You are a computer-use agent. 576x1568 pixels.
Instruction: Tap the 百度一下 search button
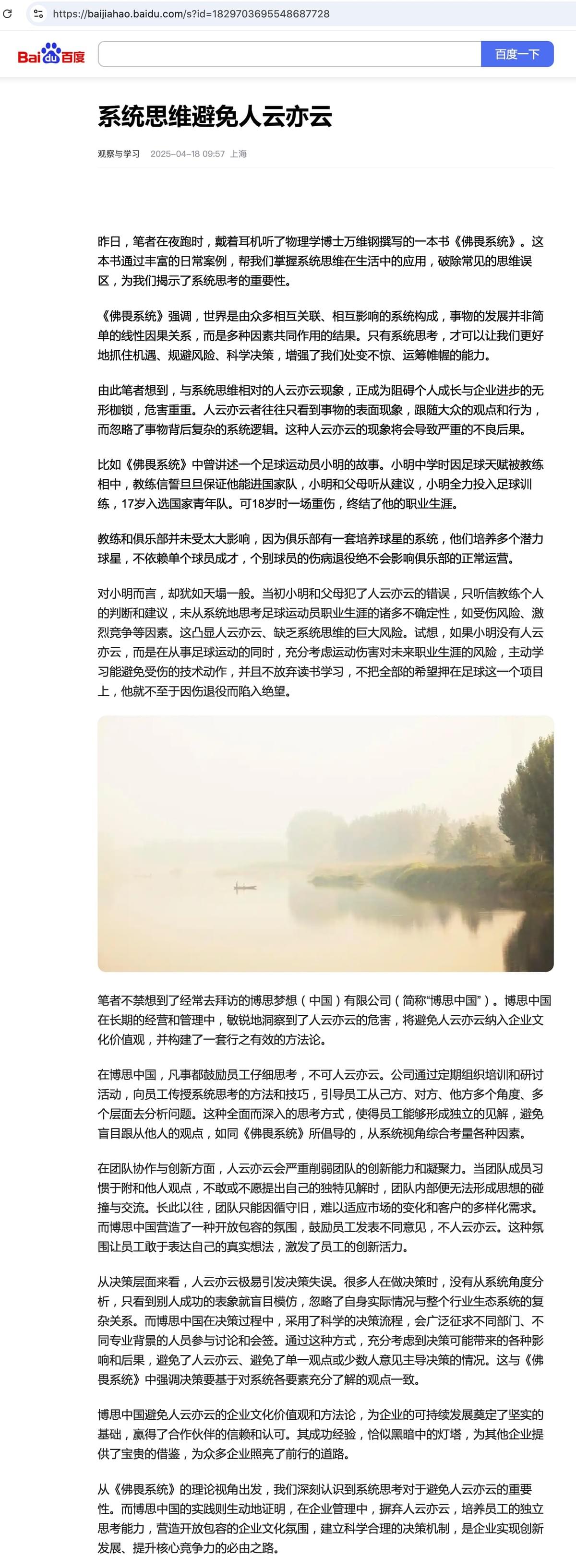(x=517, y=54)
